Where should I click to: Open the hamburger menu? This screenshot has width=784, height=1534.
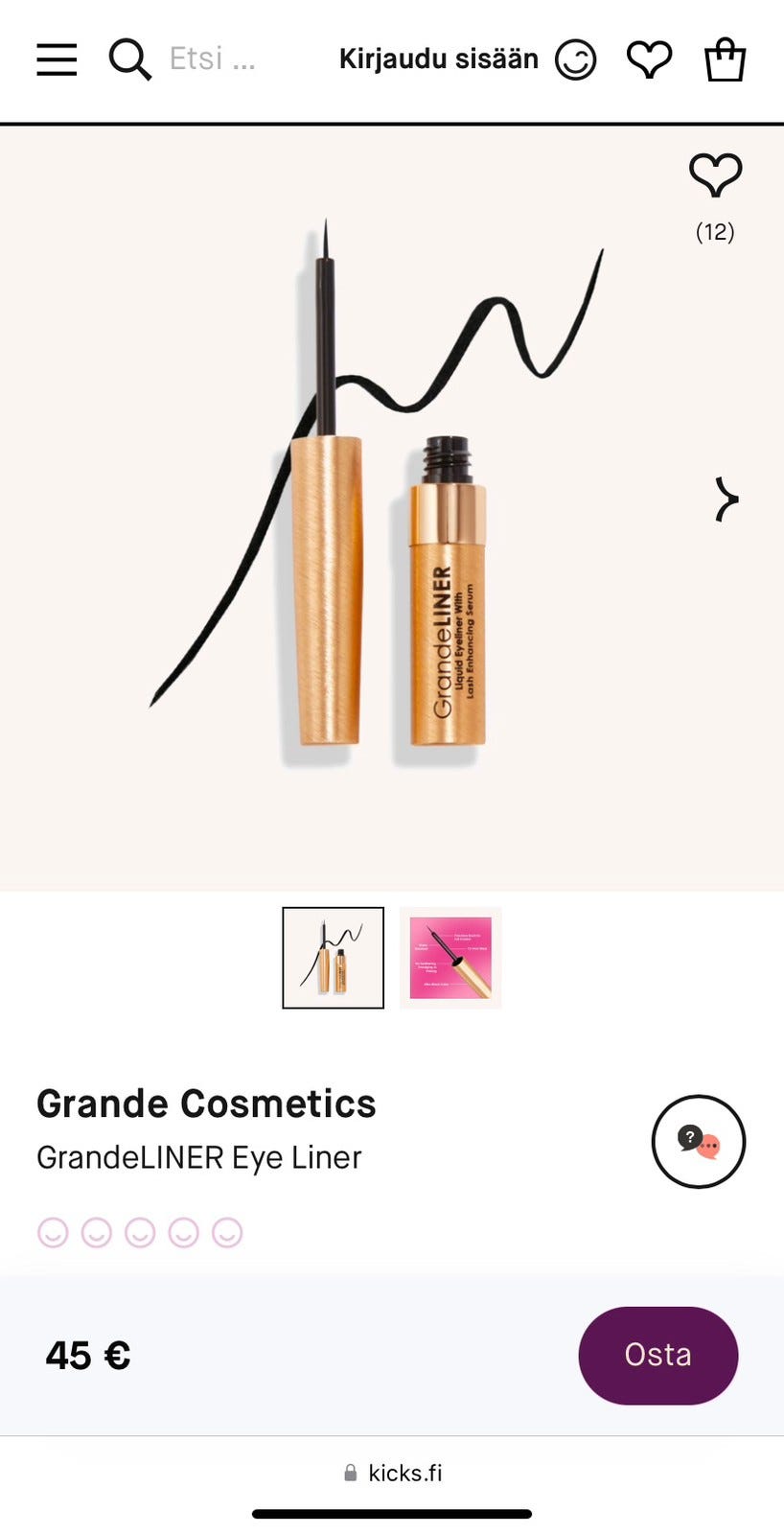(57, 59)
